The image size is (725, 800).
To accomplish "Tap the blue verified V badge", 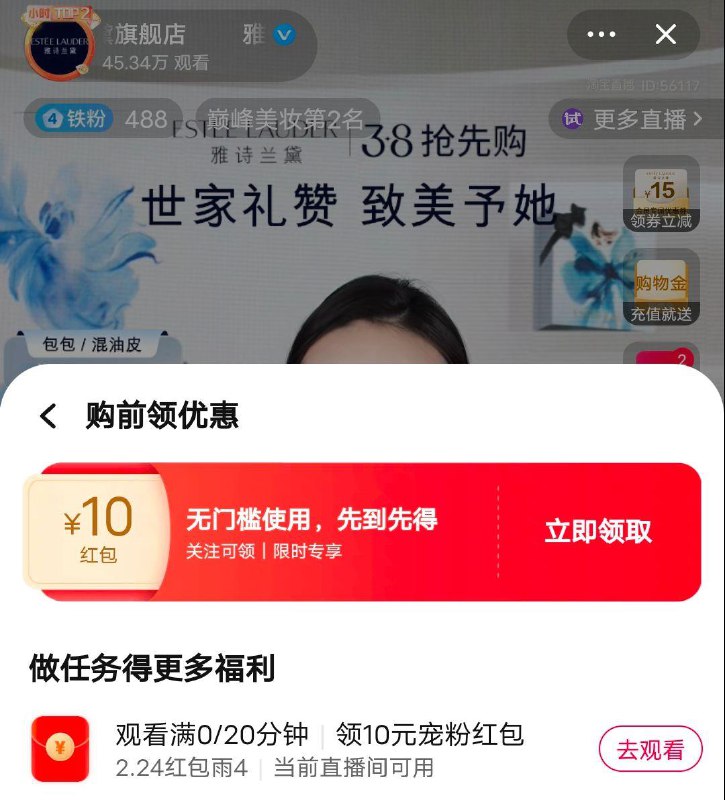I will click(281, 34).
